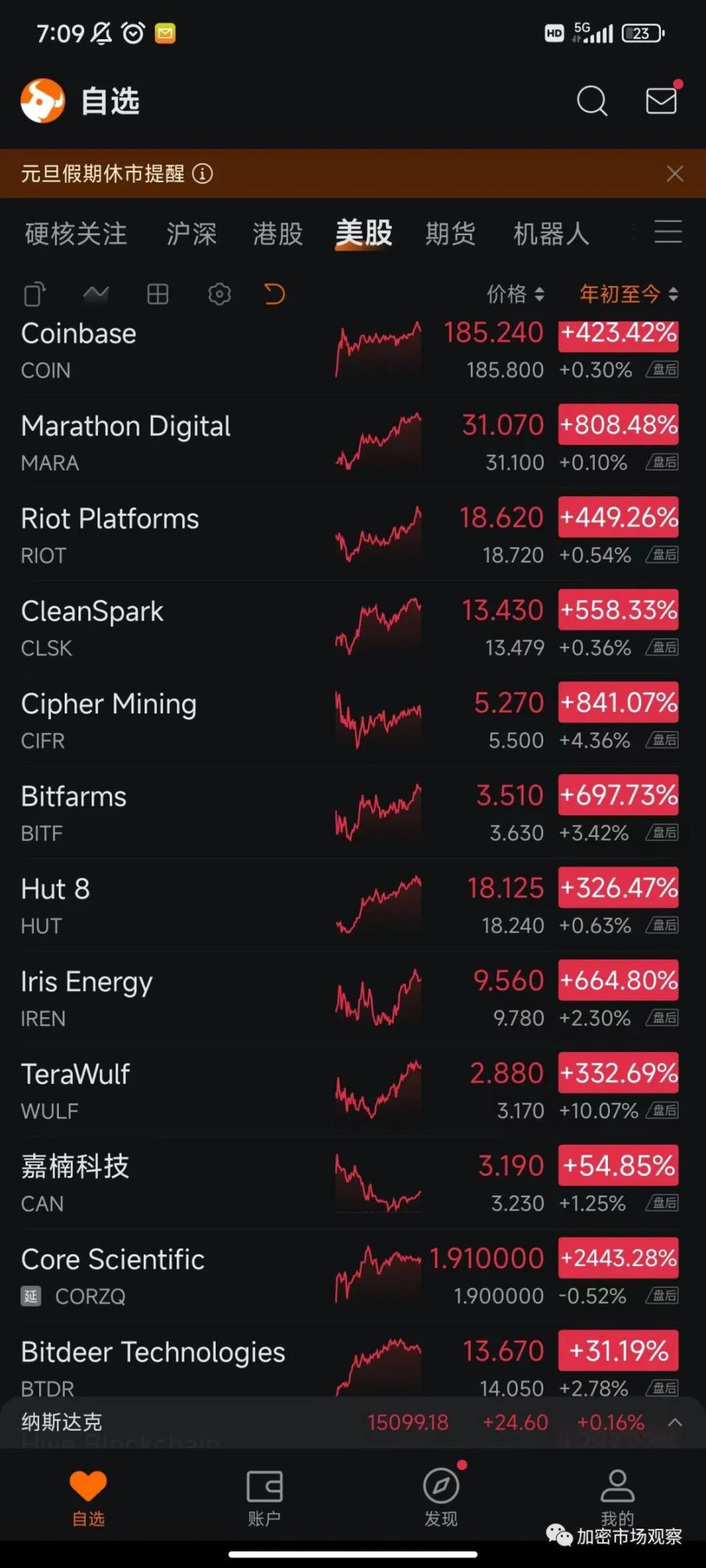Viewport: 706px width, 1568px height.
Task: Open the watchlist groups hamburger menu
Action: click(668, 232)
